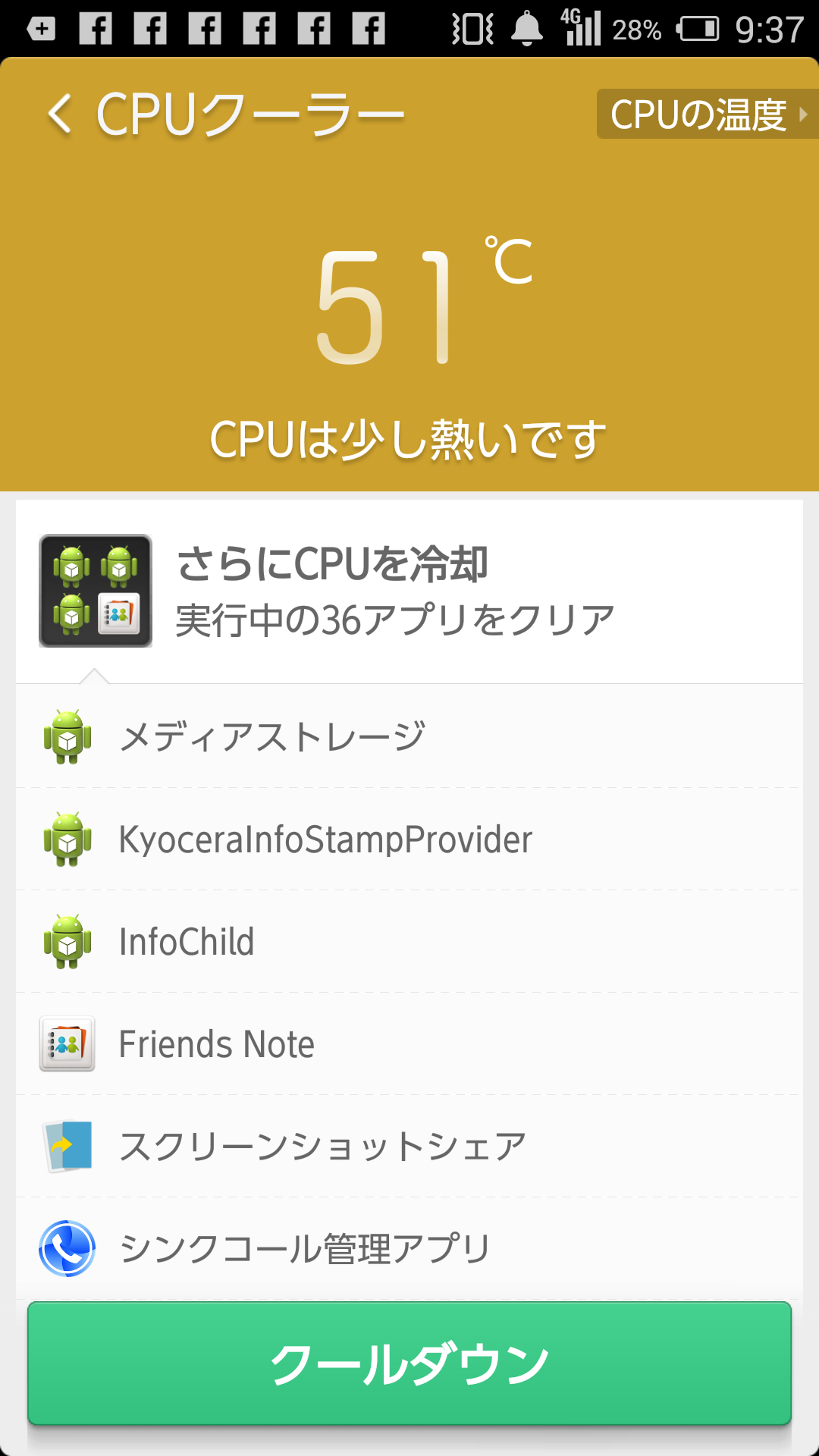The height and width of the screenshot is (1456, 819).
Task: Open the CPUの温度 page
Action: tap(708, 114)
